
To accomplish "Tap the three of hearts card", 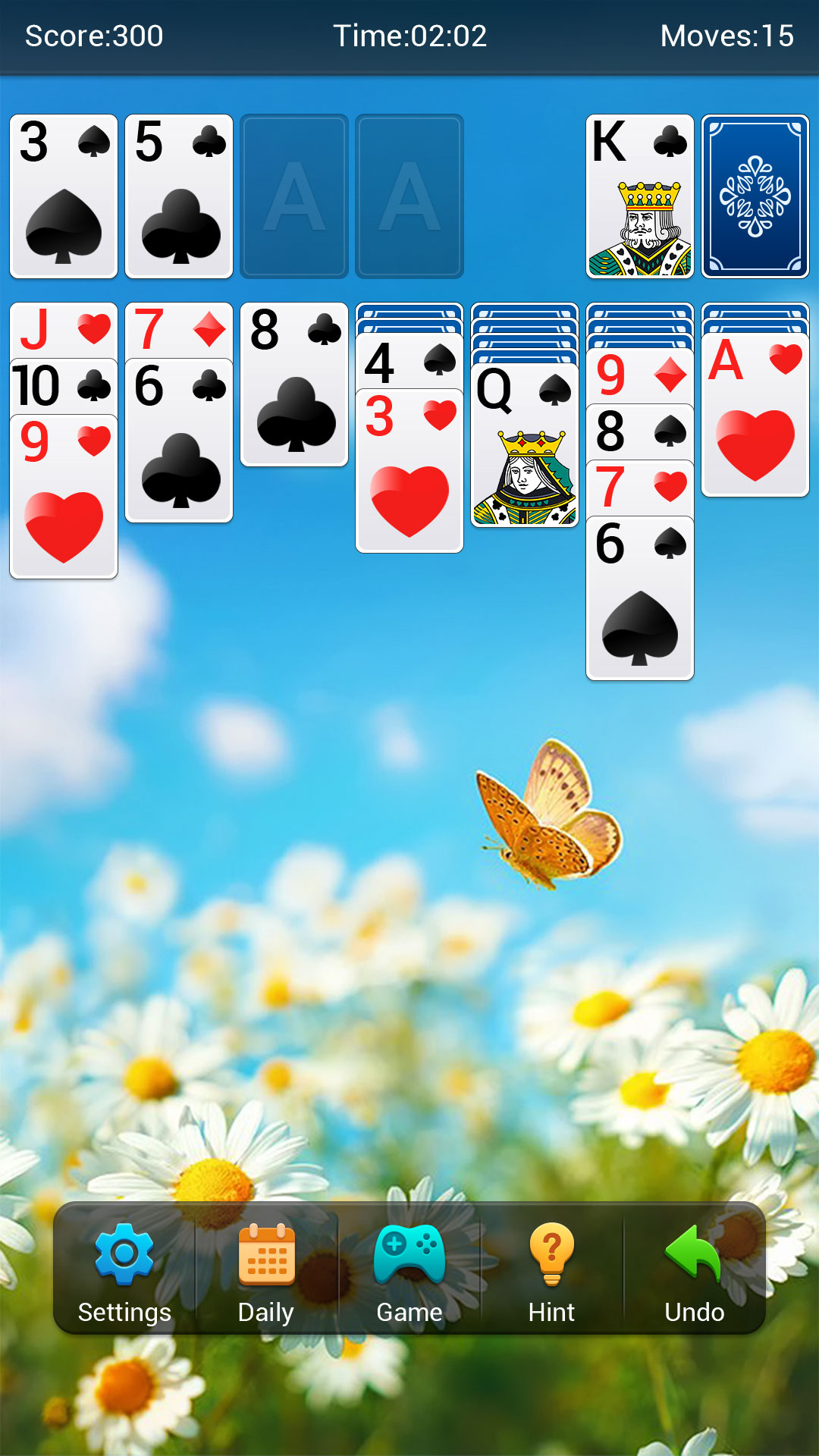I will 409,478.
